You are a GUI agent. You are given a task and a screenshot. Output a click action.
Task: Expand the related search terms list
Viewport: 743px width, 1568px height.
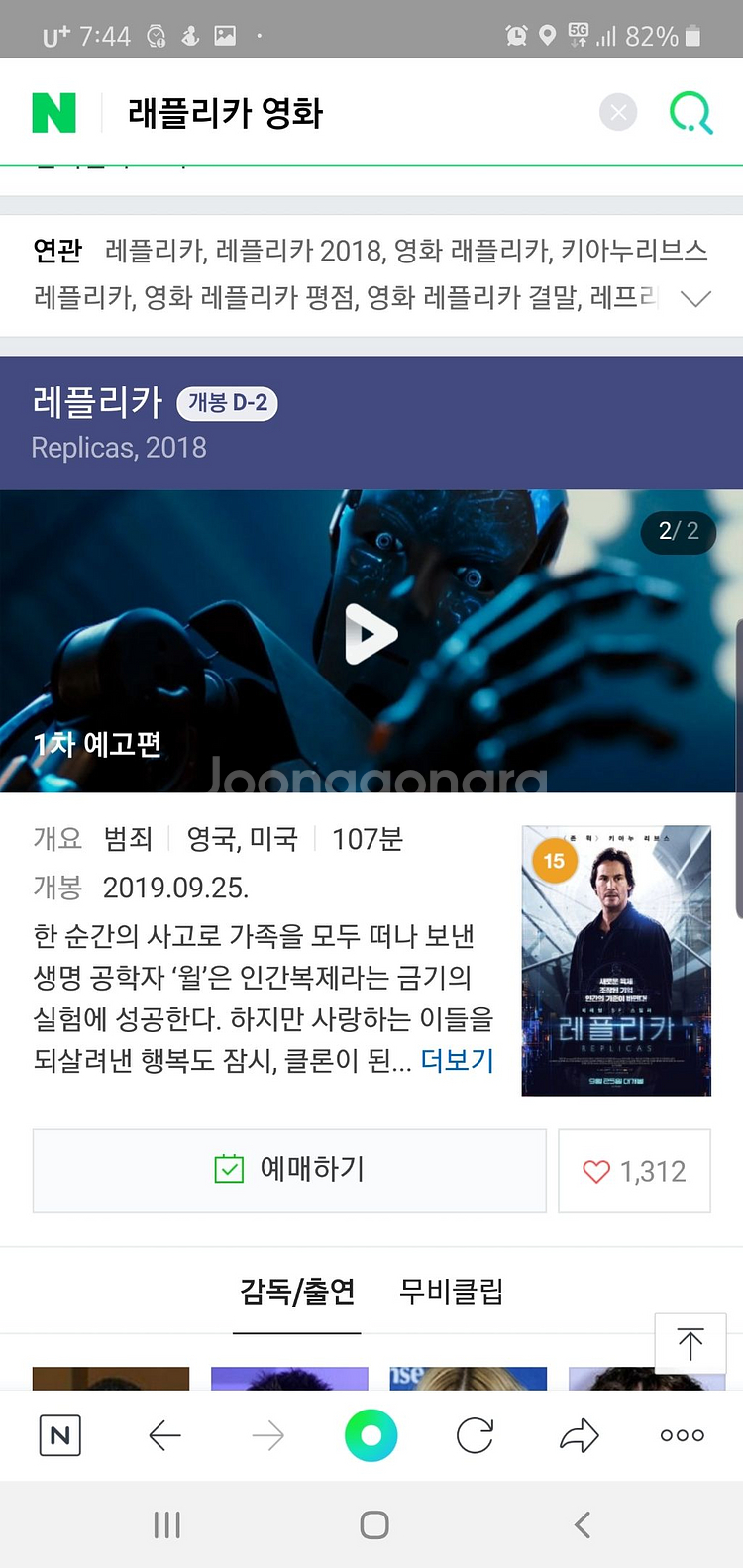click(696, 298)
